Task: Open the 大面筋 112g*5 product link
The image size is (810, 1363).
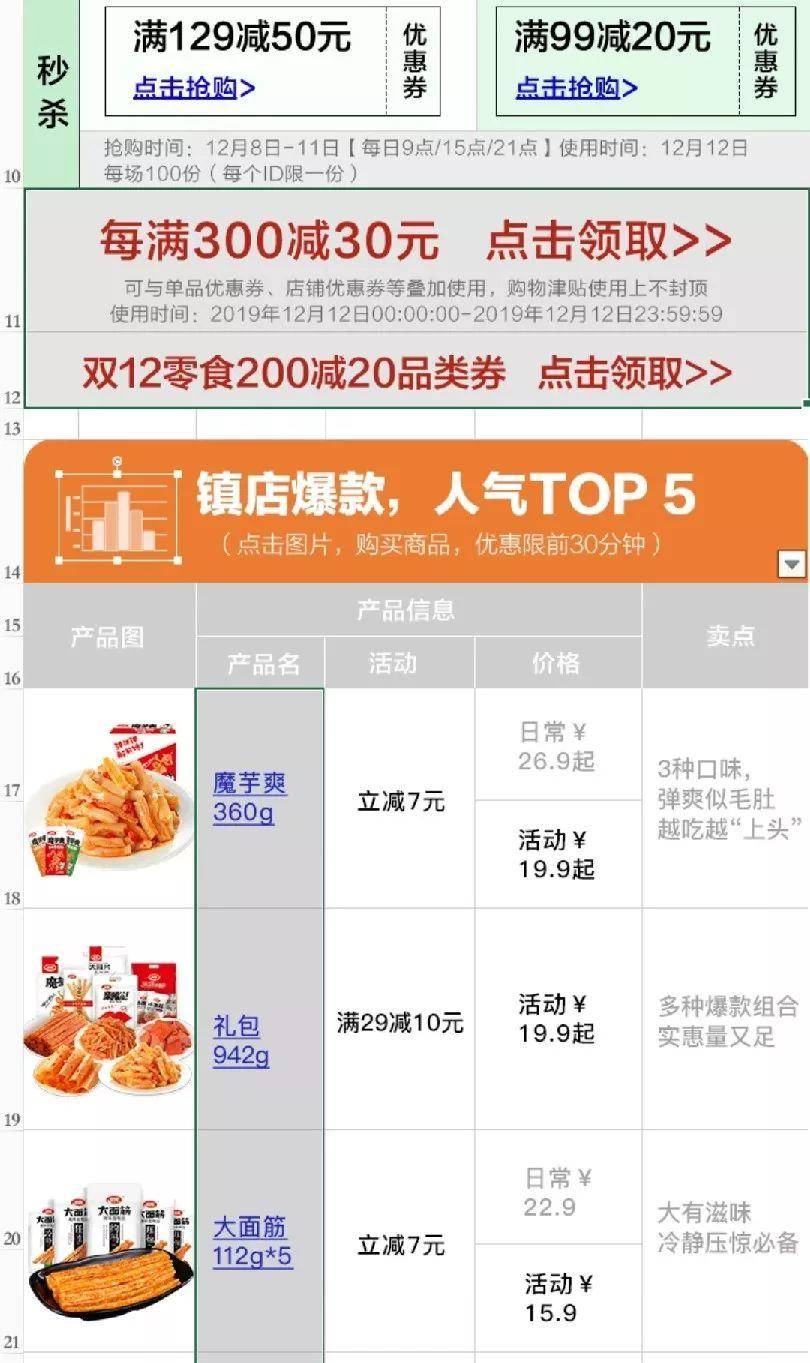Action: coord(252,1241)
